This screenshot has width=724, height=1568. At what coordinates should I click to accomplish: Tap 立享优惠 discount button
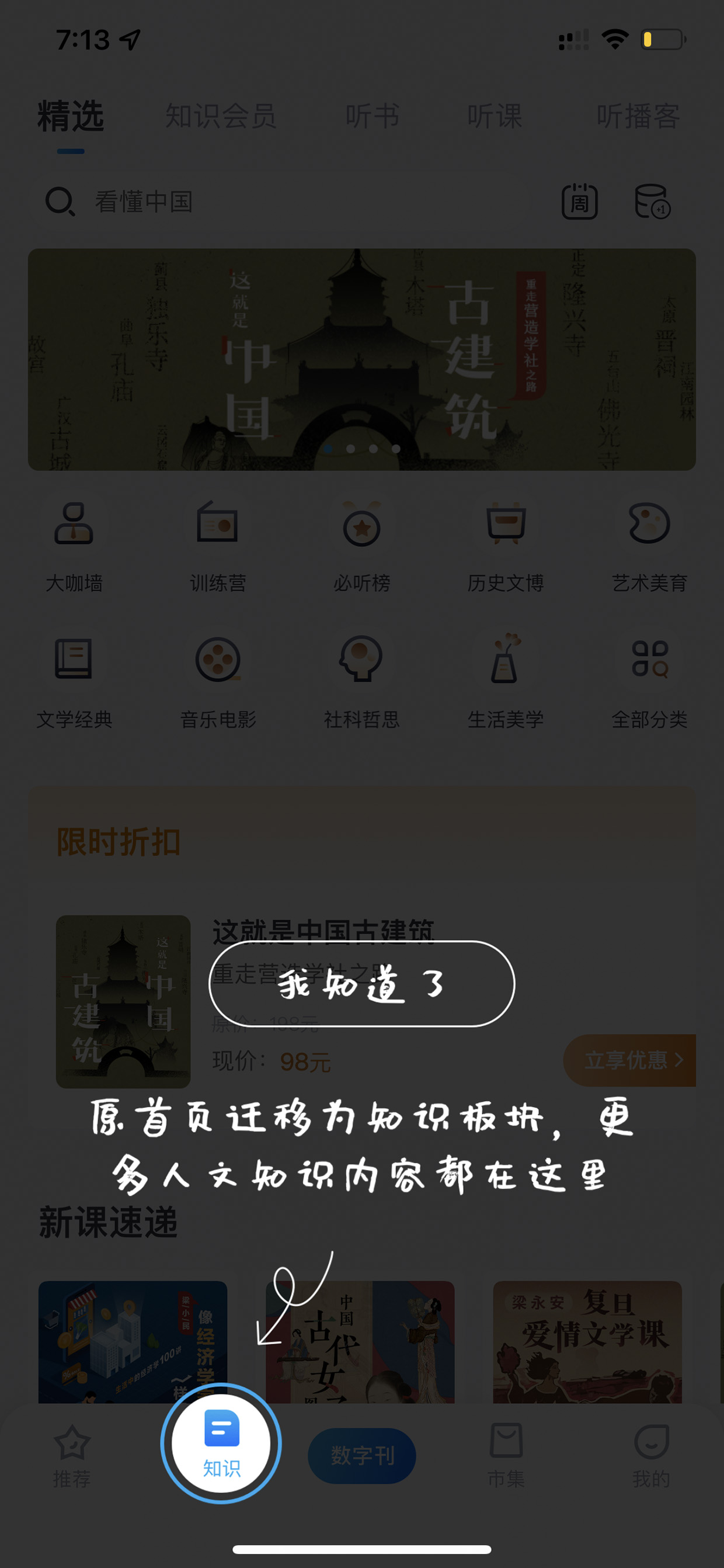click(x=629, y=1060)
